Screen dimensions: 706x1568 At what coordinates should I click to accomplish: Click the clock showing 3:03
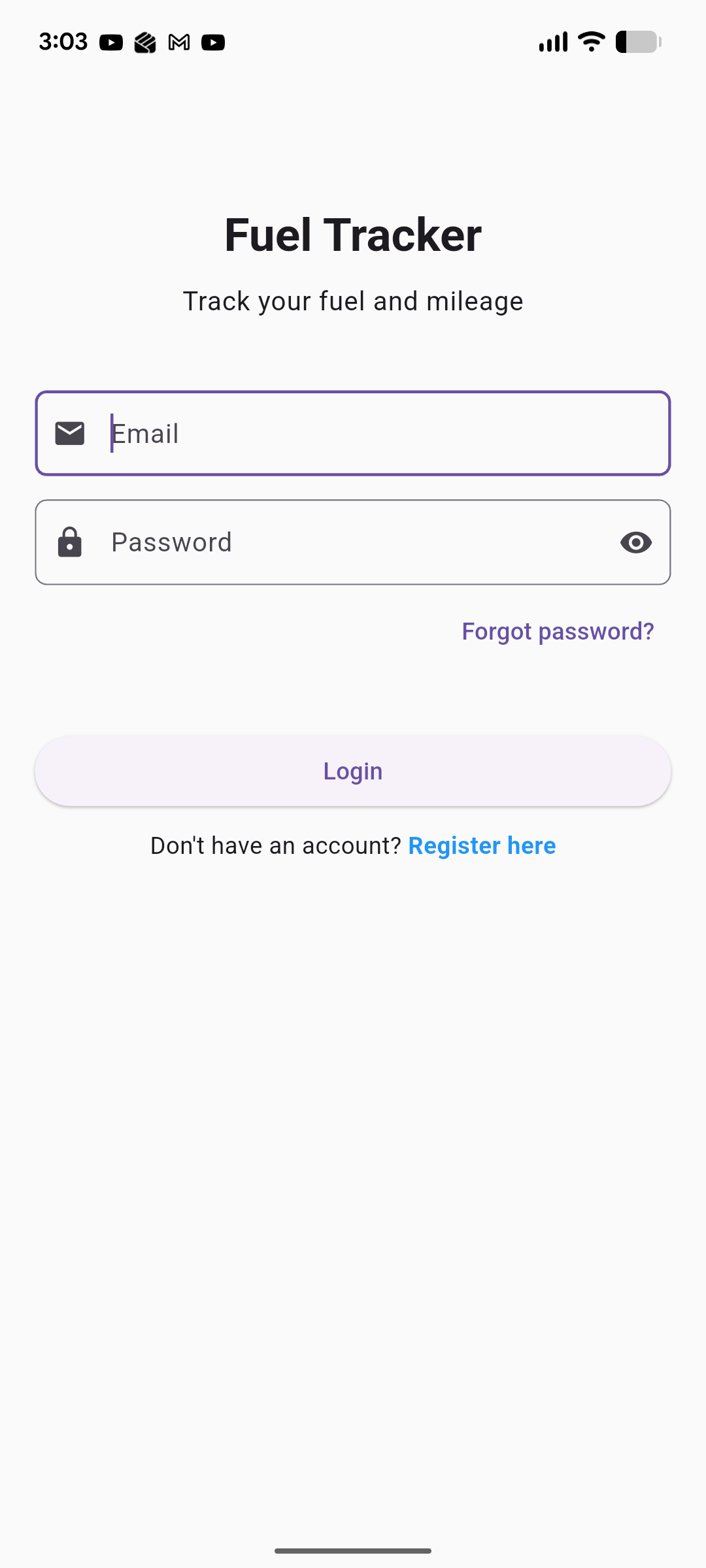tap(63, 42)
